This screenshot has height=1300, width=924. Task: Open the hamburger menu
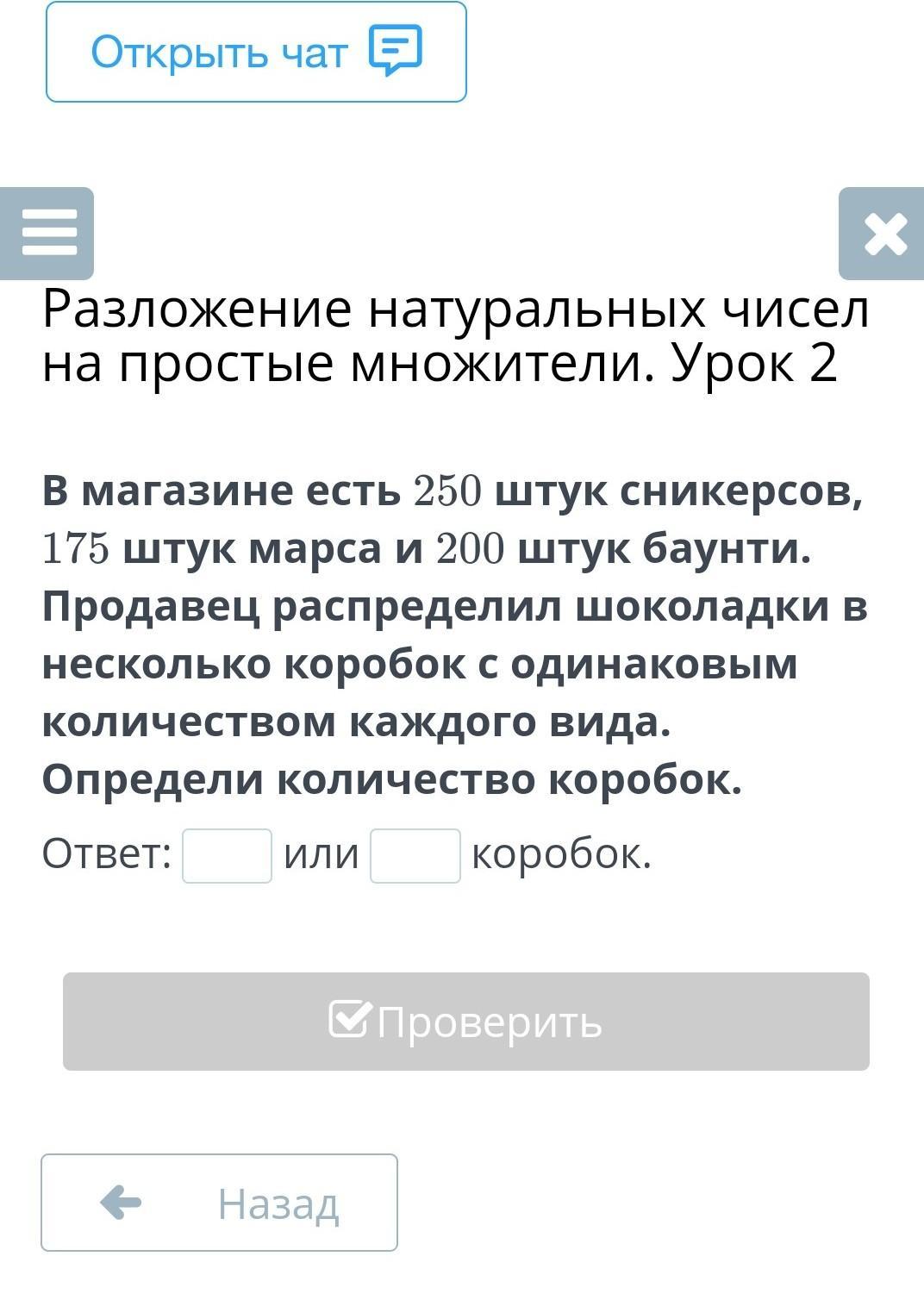click(47, 234)
